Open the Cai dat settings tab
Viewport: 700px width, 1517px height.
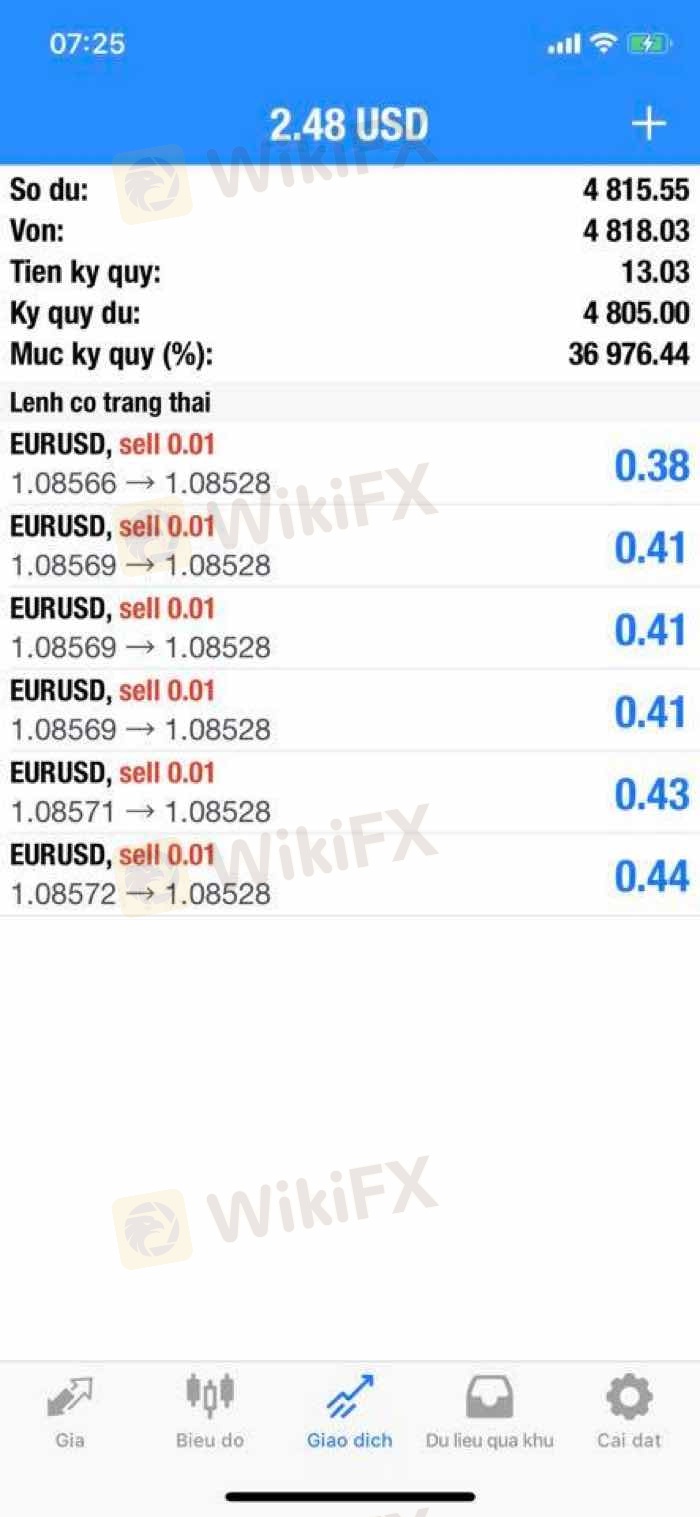pos(630,1412)
